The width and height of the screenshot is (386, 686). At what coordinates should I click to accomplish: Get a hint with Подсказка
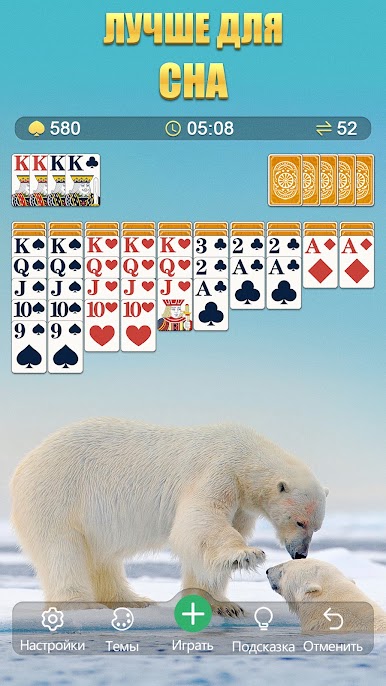[263, 630]
